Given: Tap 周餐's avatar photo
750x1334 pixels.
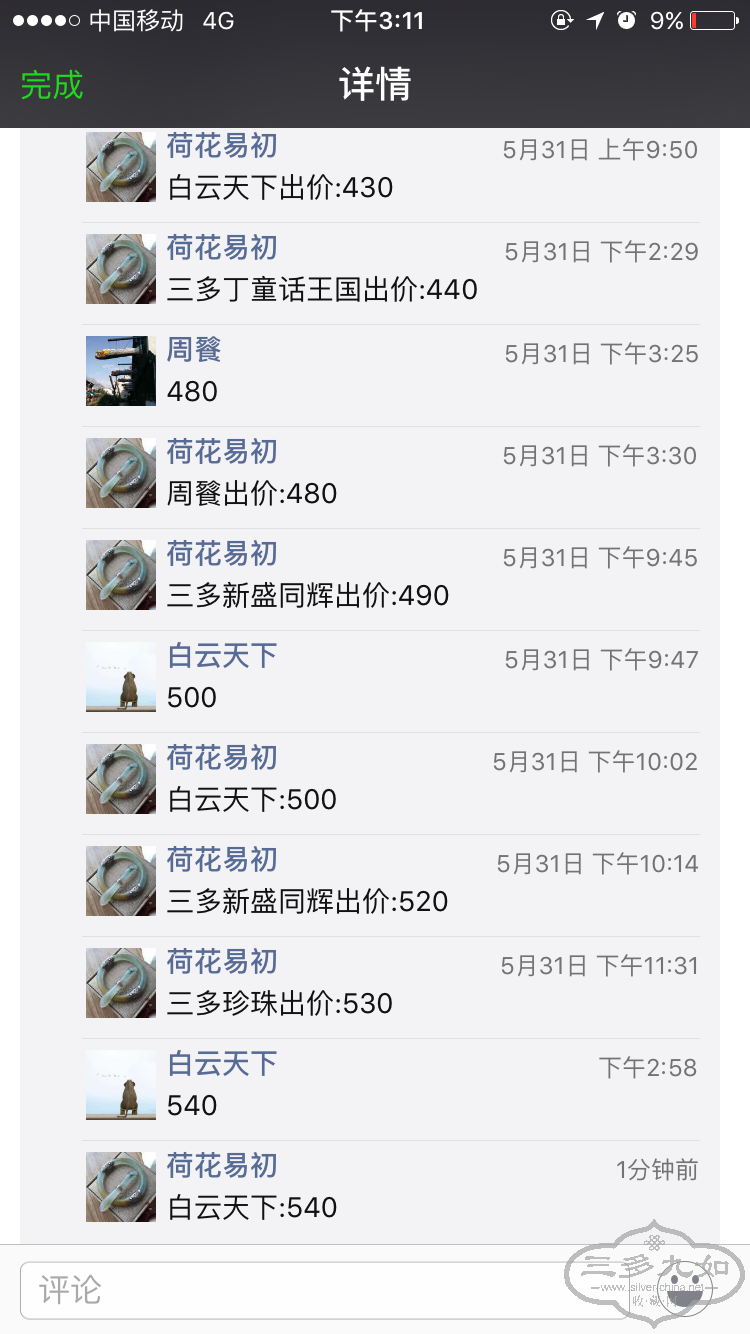Looking at the screenshot, I should point(121,371).
